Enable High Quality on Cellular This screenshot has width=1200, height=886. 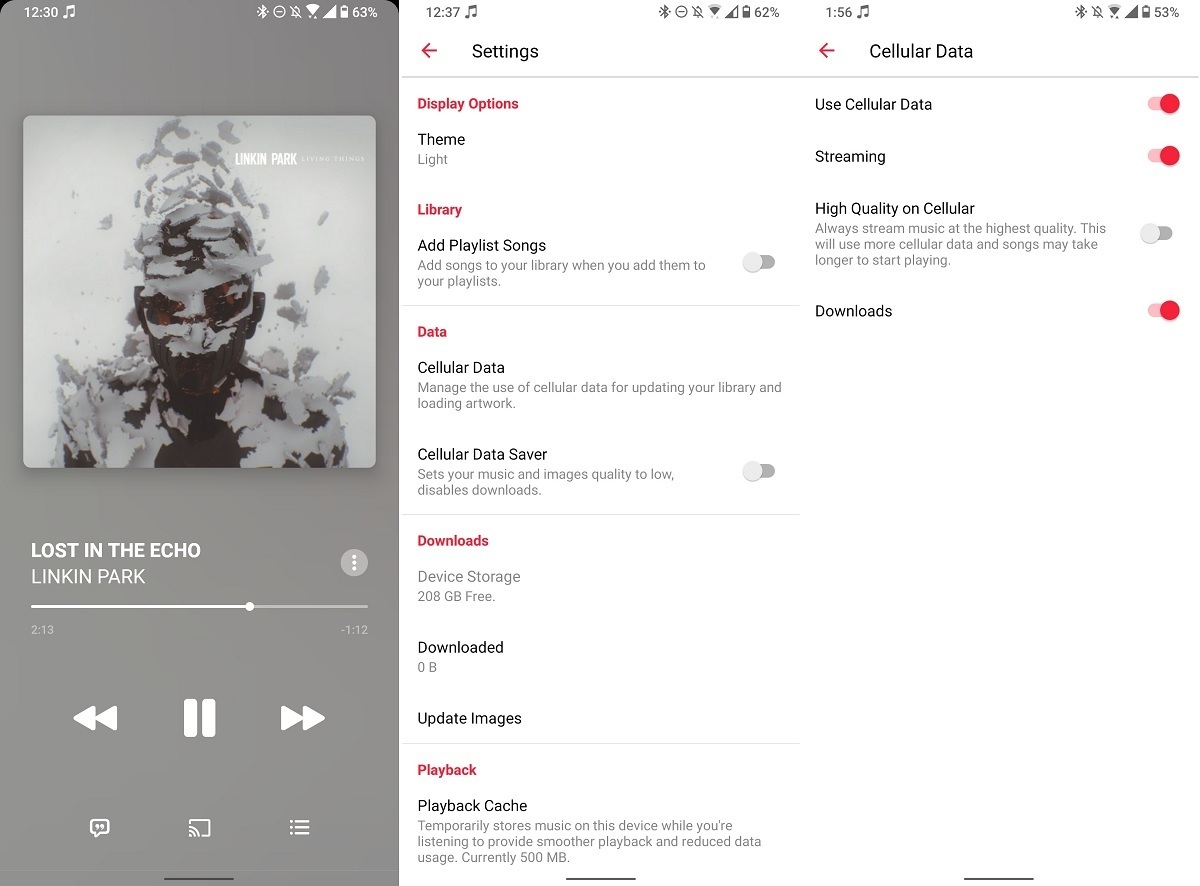(x=1156, y=234)
